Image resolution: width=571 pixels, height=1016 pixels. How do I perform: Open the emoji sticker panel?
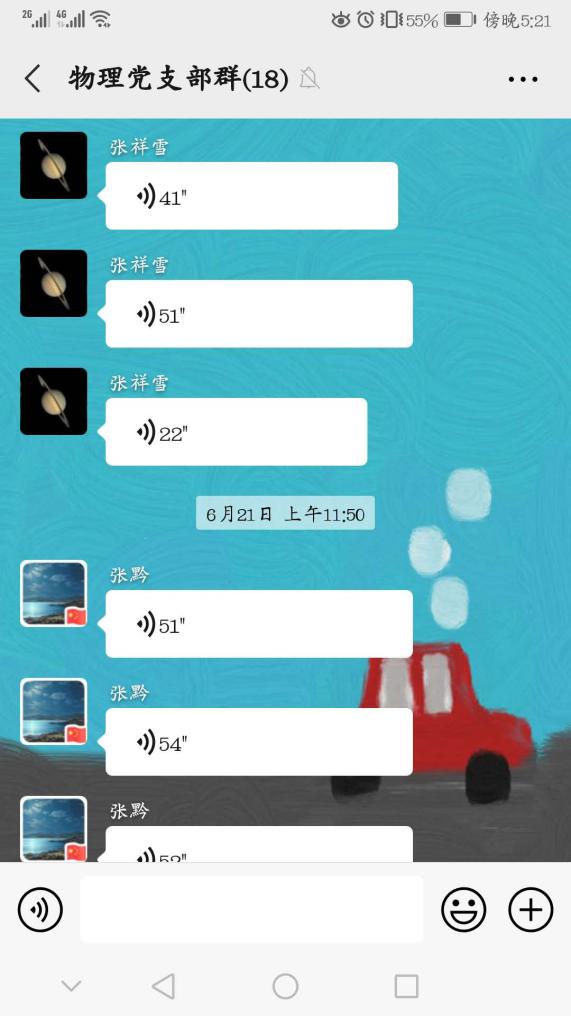click(x=463, y=909)
